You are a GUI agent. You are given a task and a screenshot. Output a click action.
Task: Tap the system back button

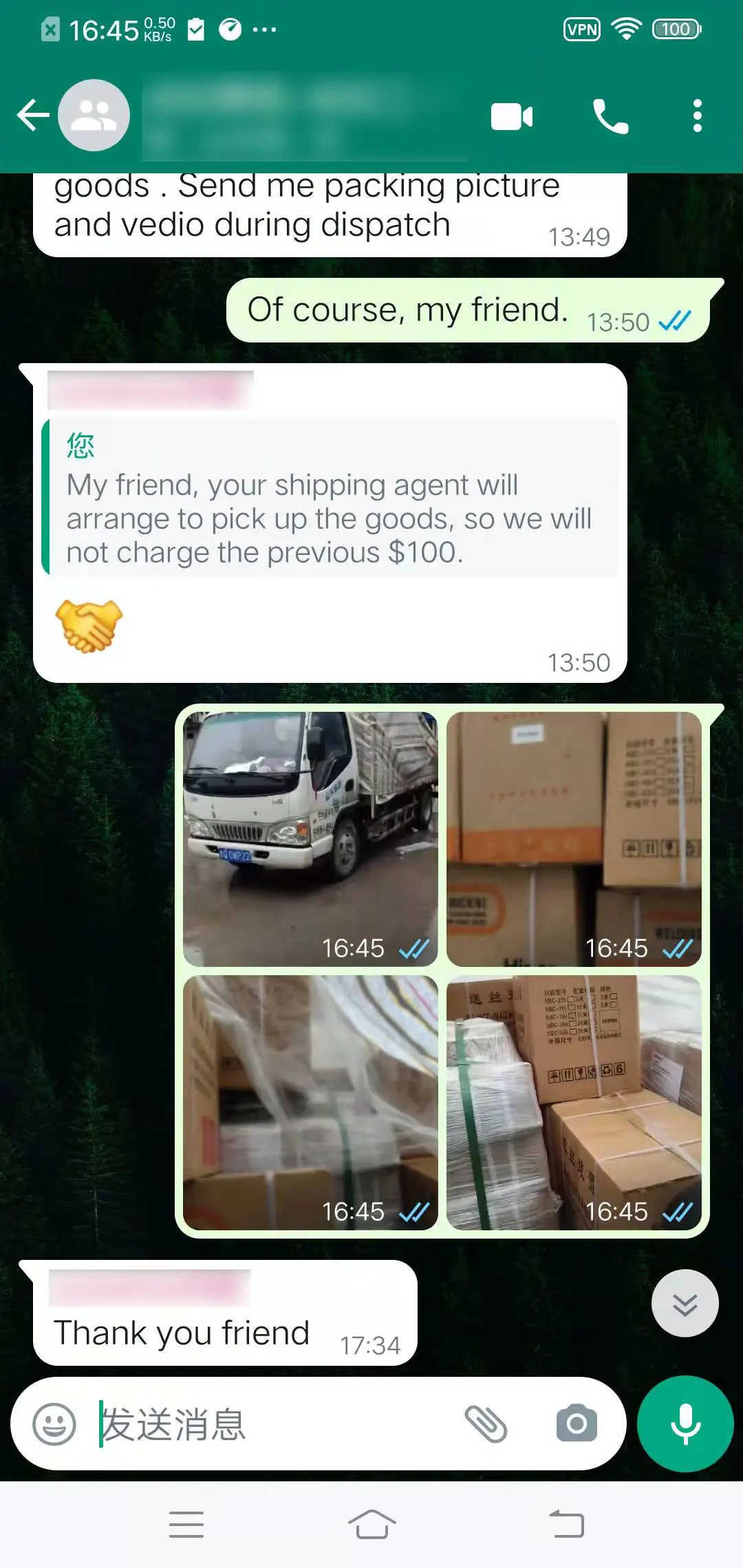[567, 1524]
